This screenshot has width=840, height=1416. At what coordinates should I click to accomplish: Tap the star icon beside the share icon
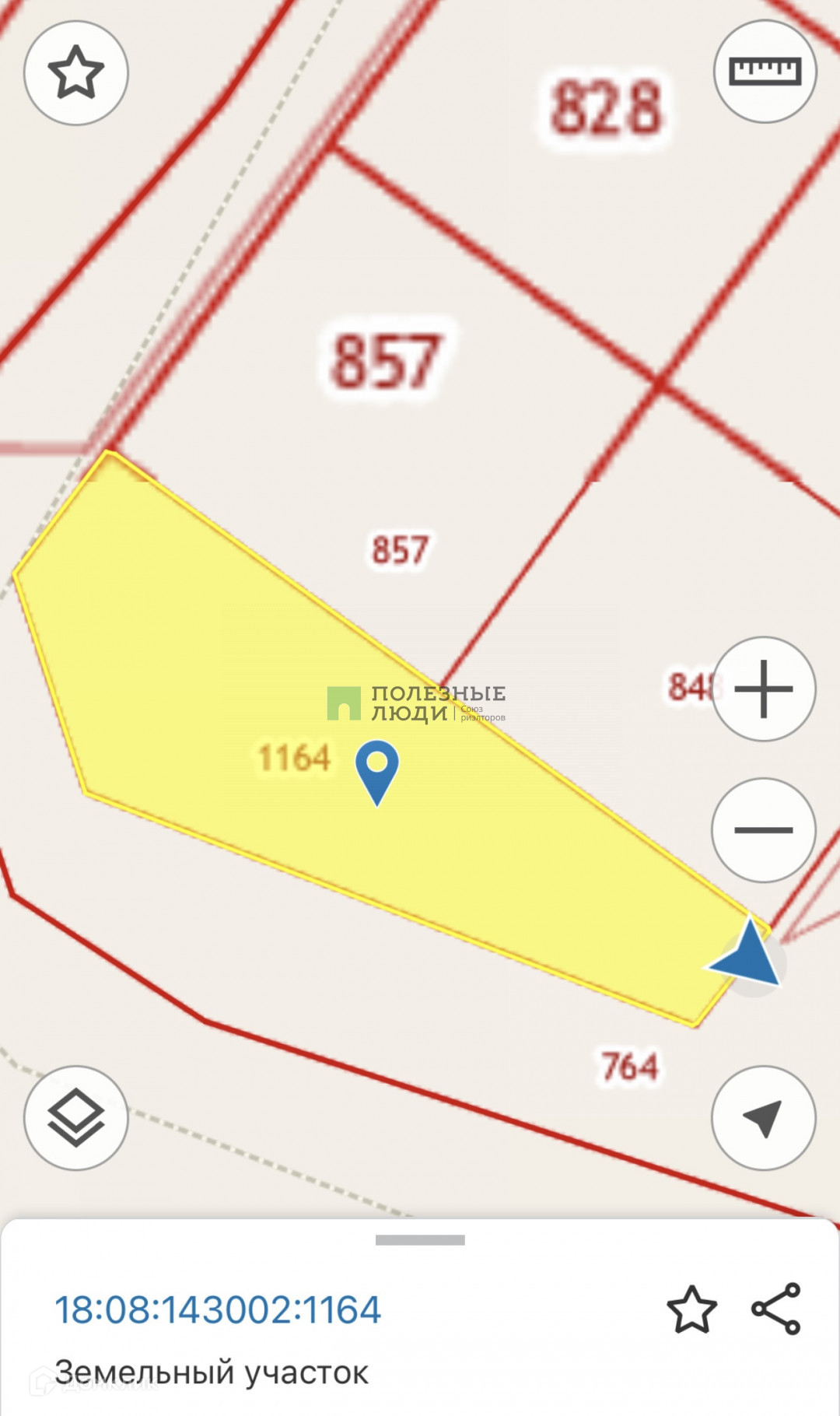click(x=691, y=1310)
